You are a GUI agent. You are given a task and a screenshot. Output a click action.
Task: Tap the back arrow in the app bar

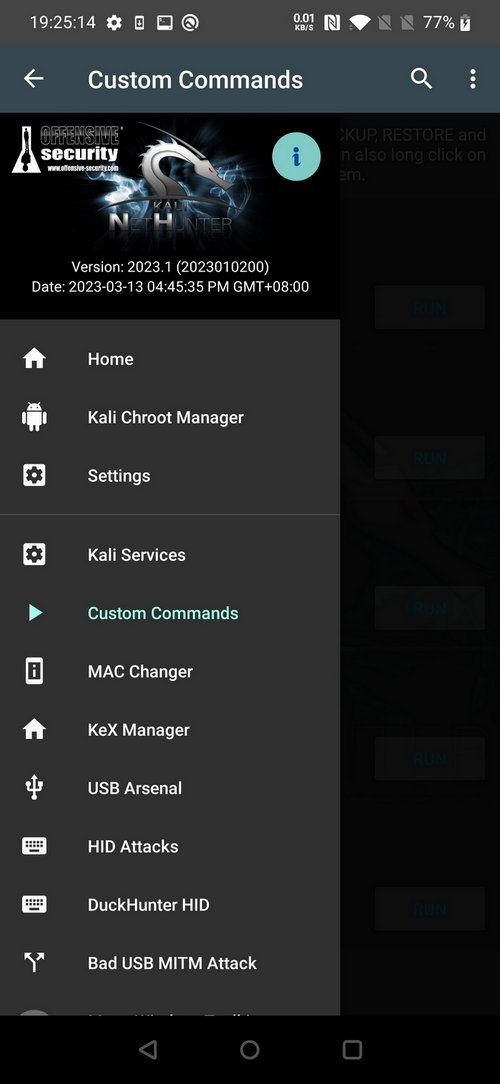(33, 79)
